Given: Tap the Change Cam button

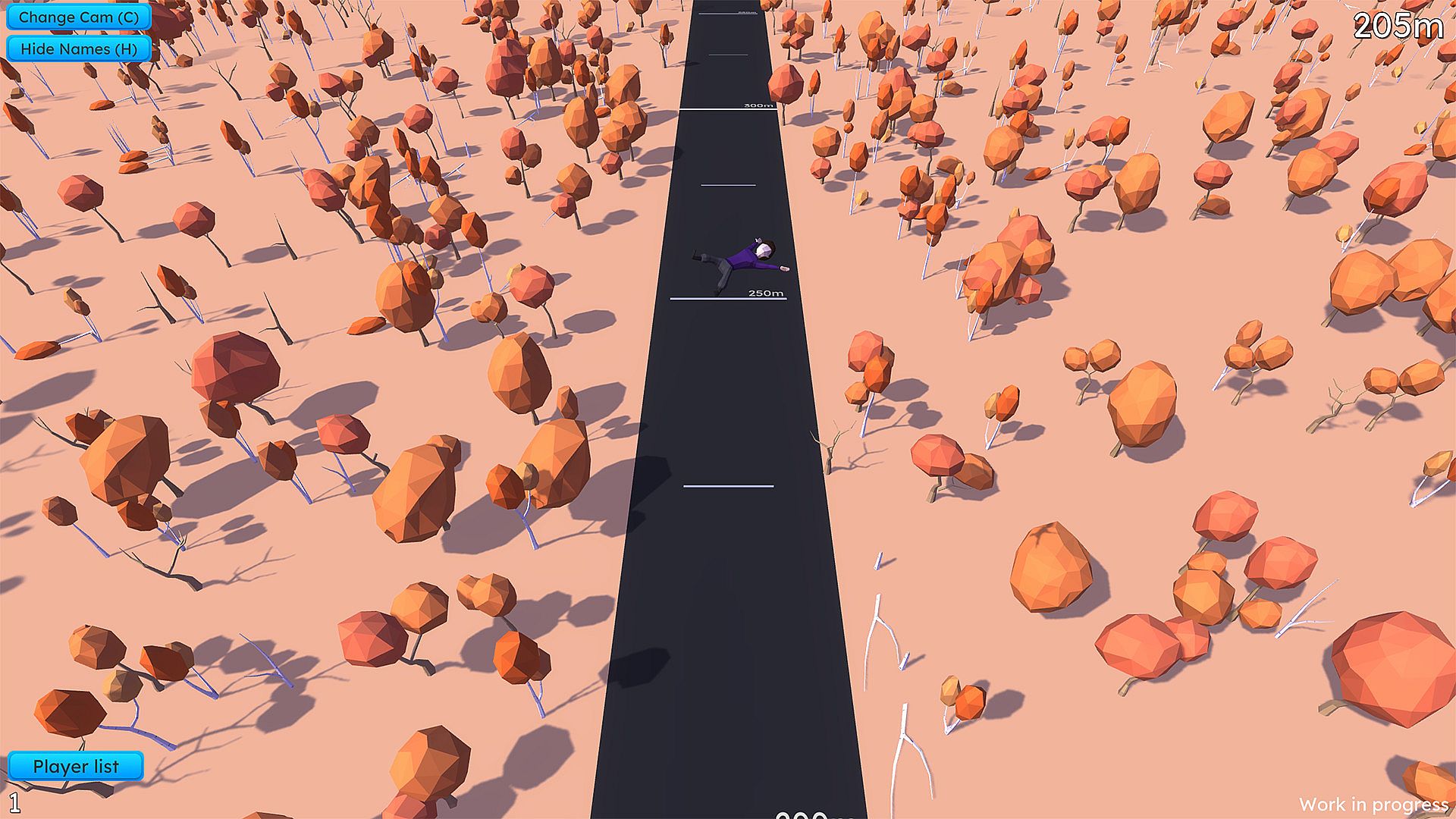Looking at the screenshot, I should pyautogui.click(x=79, y=17).
